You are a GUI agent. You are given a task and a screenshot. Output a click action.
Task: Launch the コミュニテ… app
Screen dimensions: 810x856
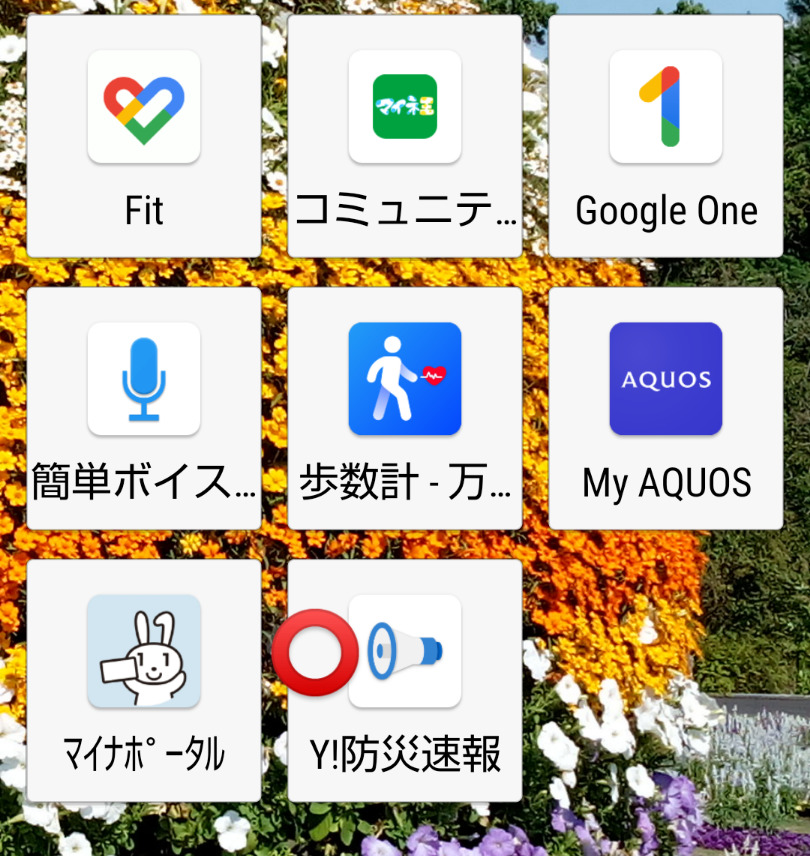[x=405, y=107]
